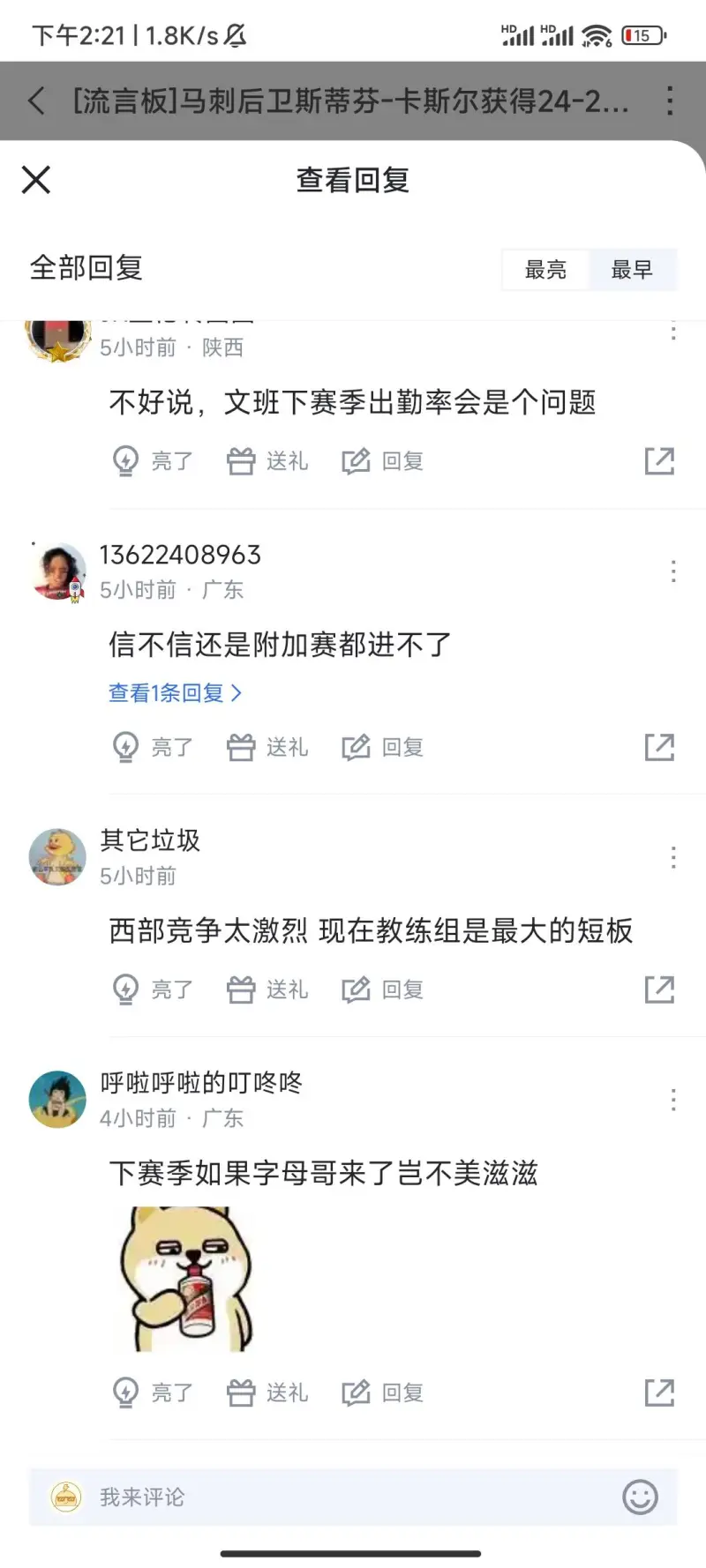
Task: Light up 其它垃圾's comment with 亮了
Action: pos(153,989)
